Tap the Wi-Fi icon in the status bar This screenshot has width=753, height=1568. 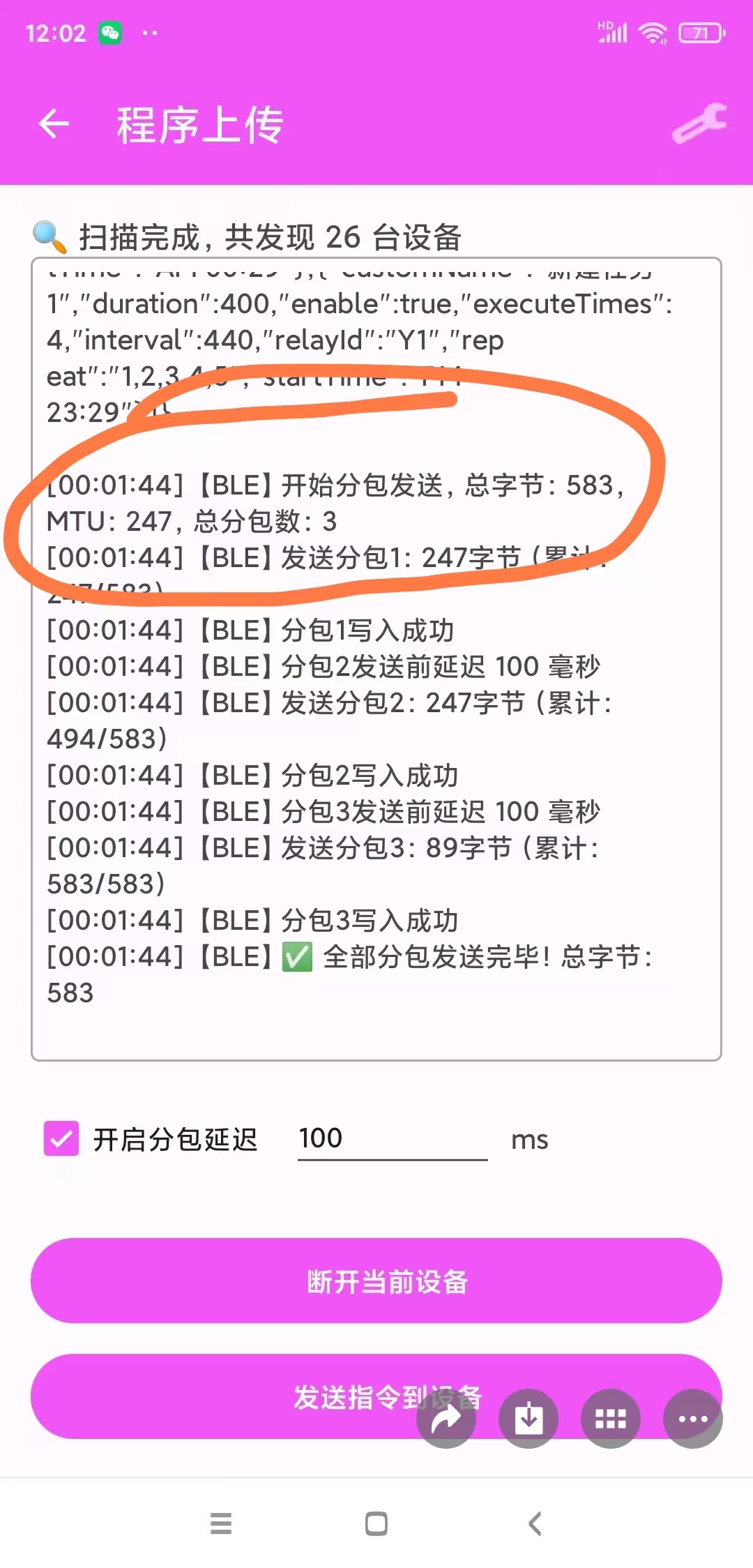tap(653, 31)
